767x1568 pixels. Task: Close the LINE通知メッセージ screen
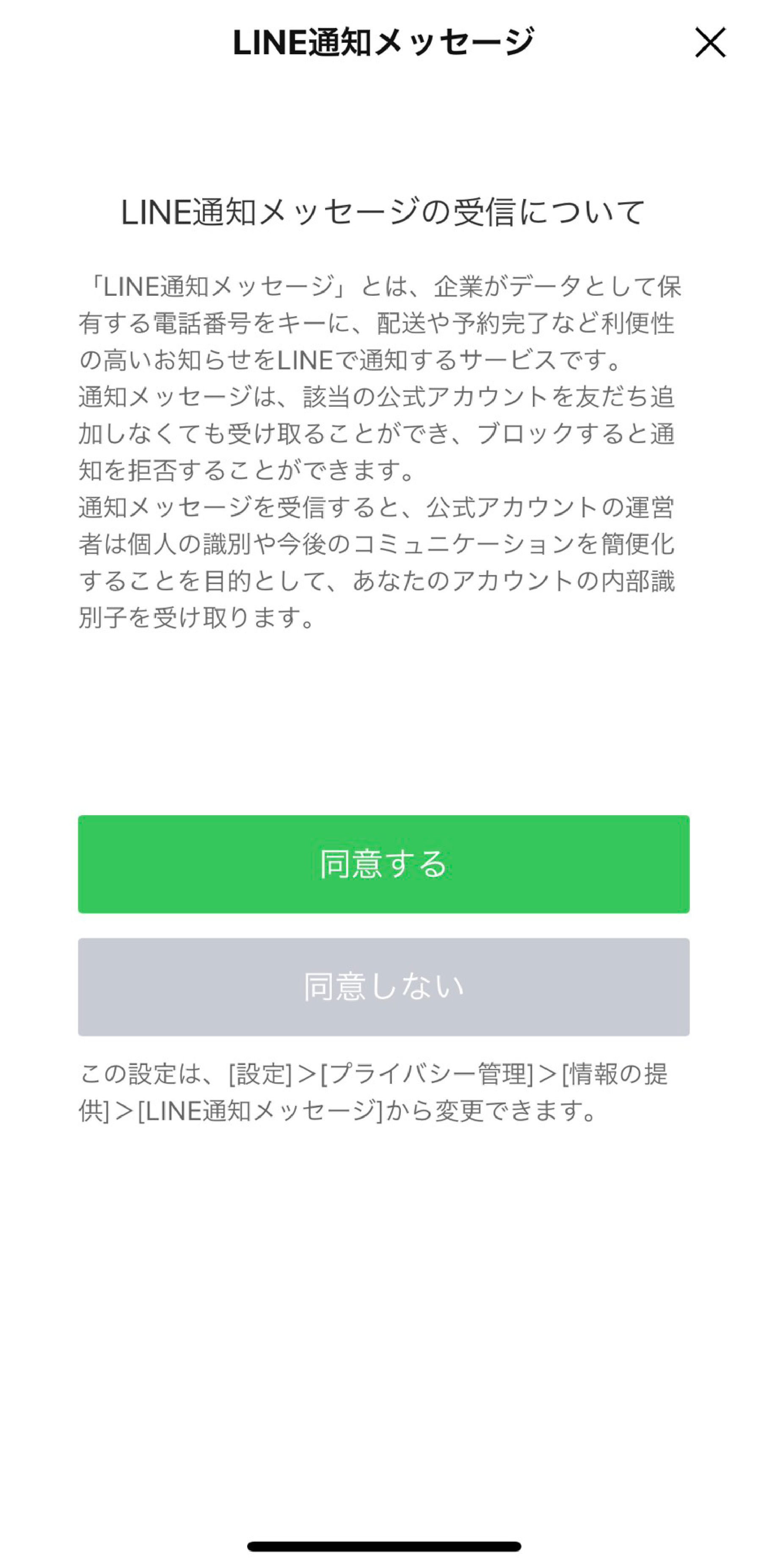click(x=710, y=42)
